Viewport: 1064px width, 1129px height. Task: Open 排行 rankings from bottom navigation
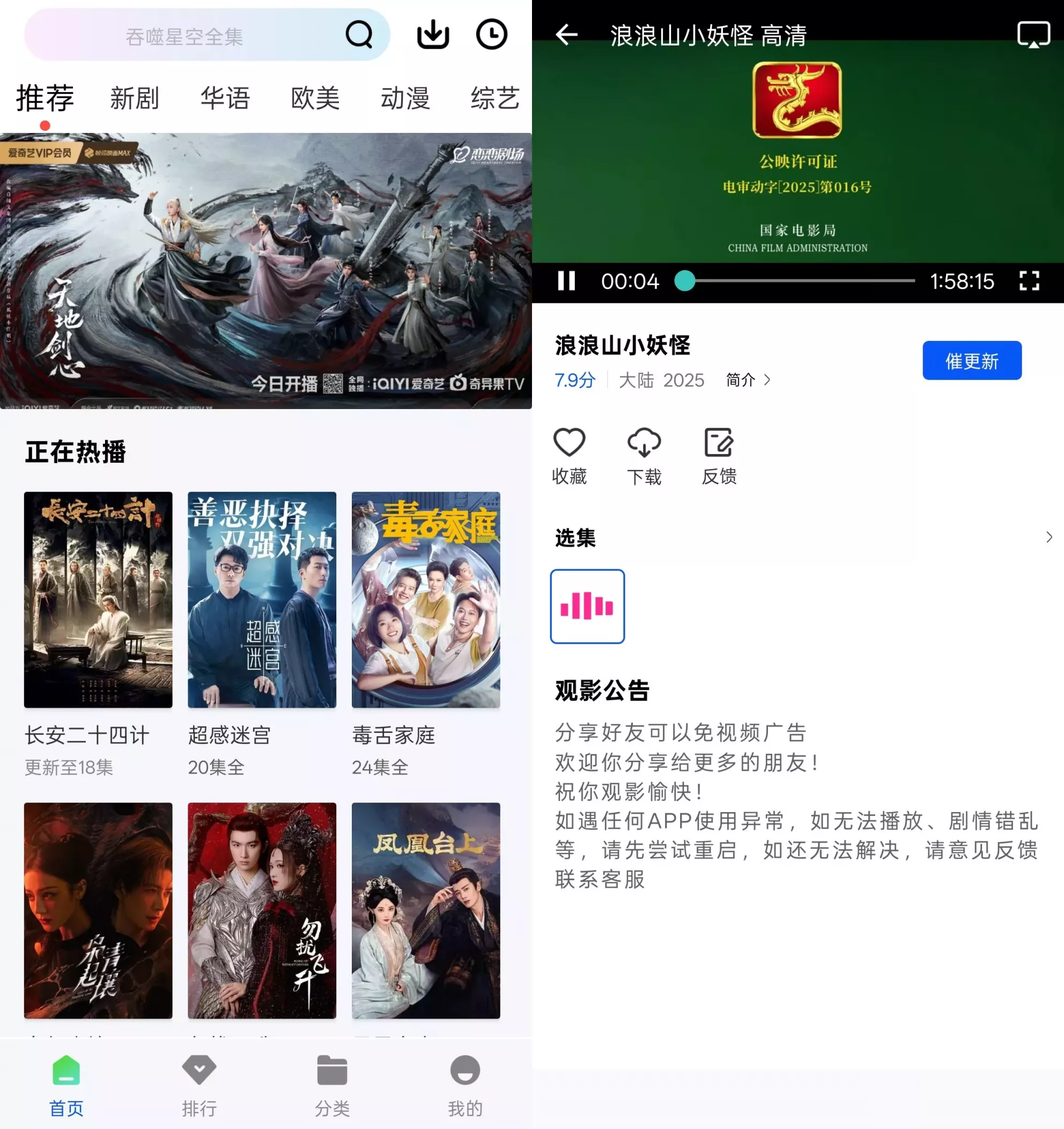[198, 1085]
